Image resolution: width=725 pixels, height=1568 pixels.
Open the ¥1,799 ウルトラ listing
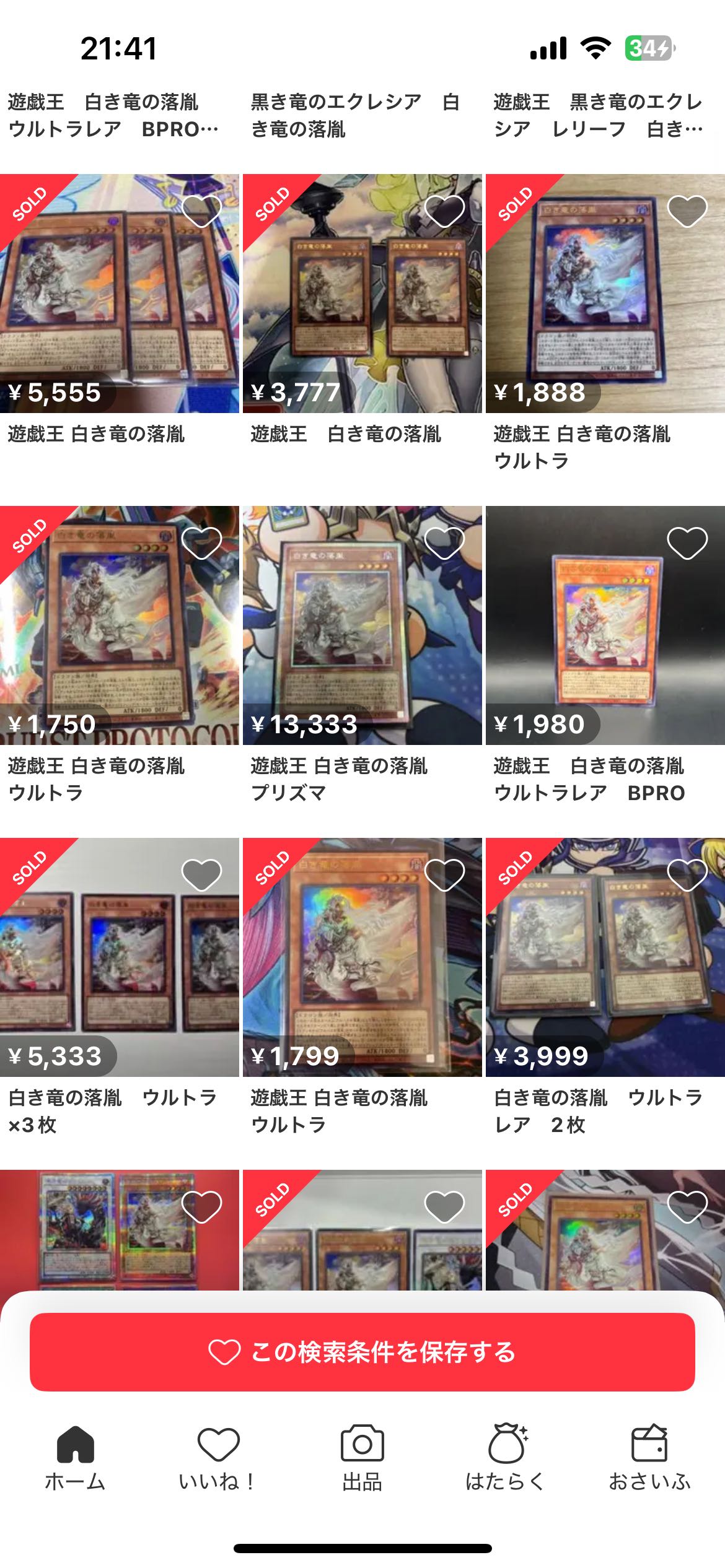(x=362, y=957)
